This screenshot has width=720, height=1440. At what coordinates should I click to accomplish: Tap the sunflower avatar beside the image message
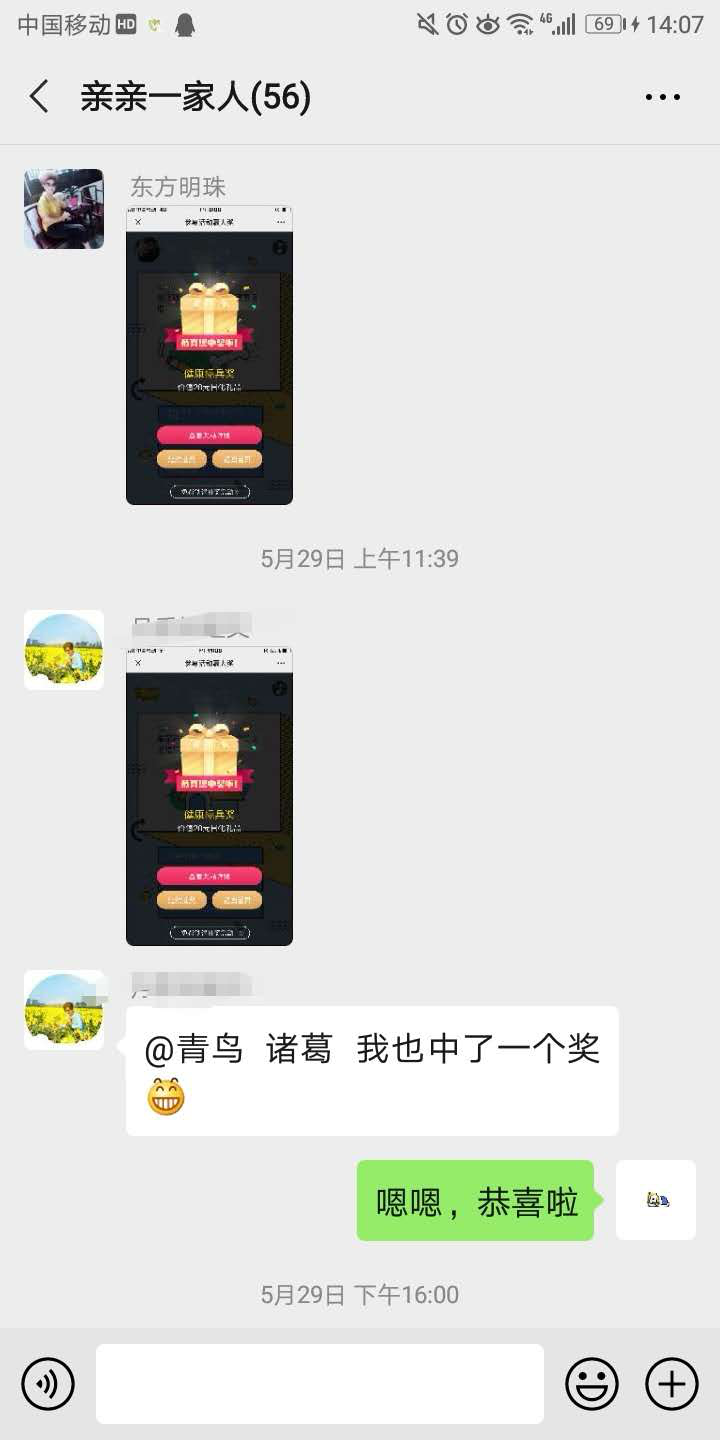[x=64, y=650]
